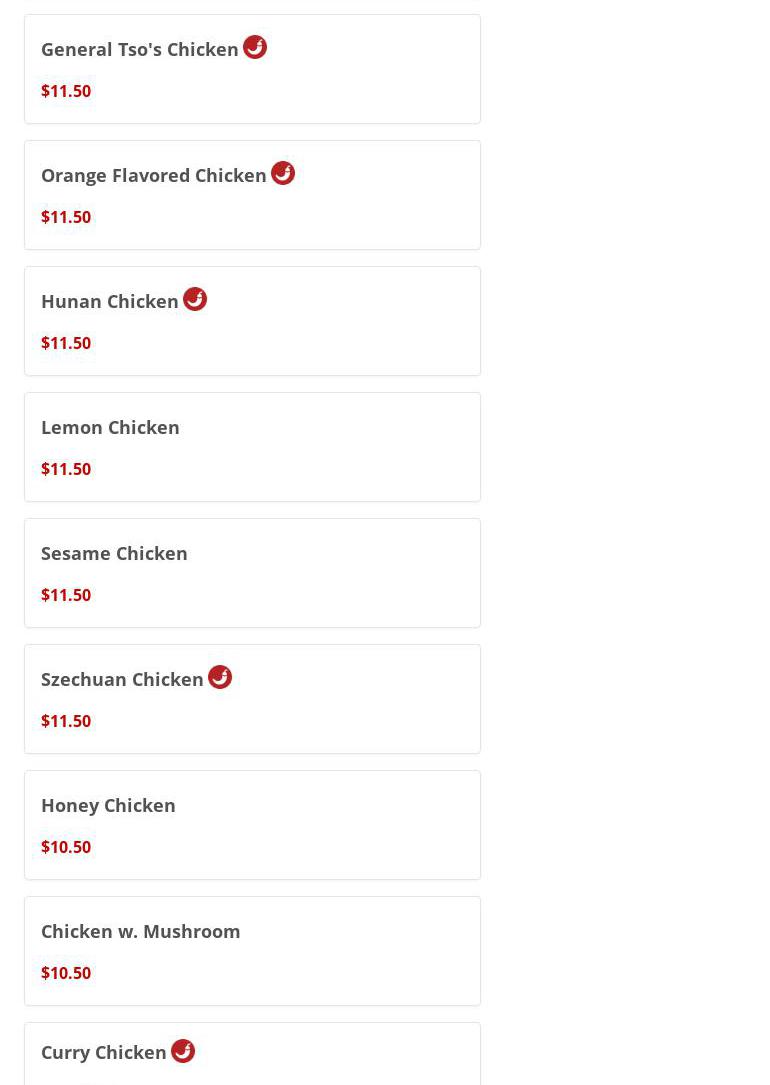Open the Curry Chicken item
This screenshot has height=1085, width=770.
[104, 1053]
